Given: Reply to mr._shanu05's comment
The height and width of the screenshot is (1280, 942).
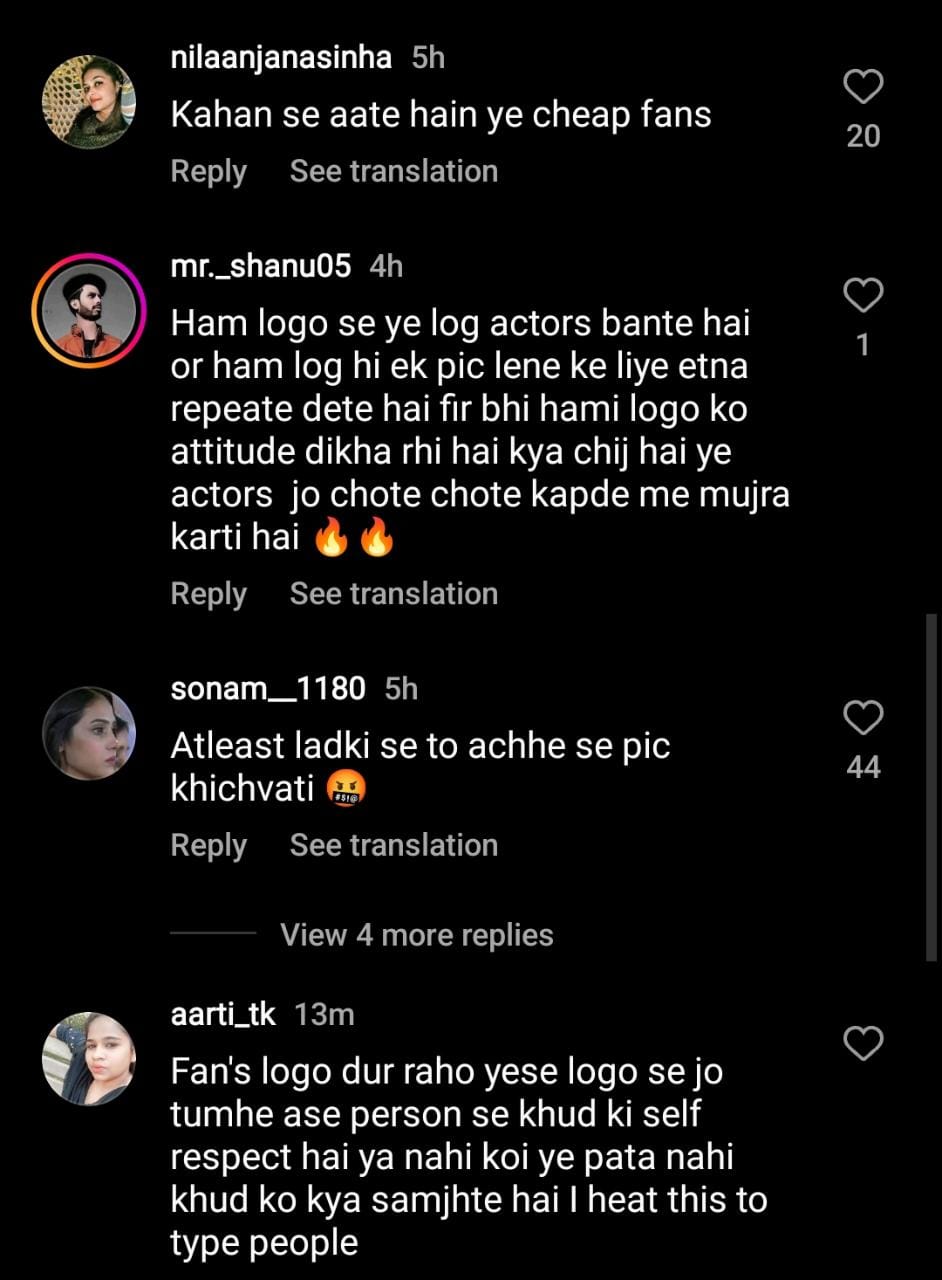Looking at the screenshot, I should (208, 594).
